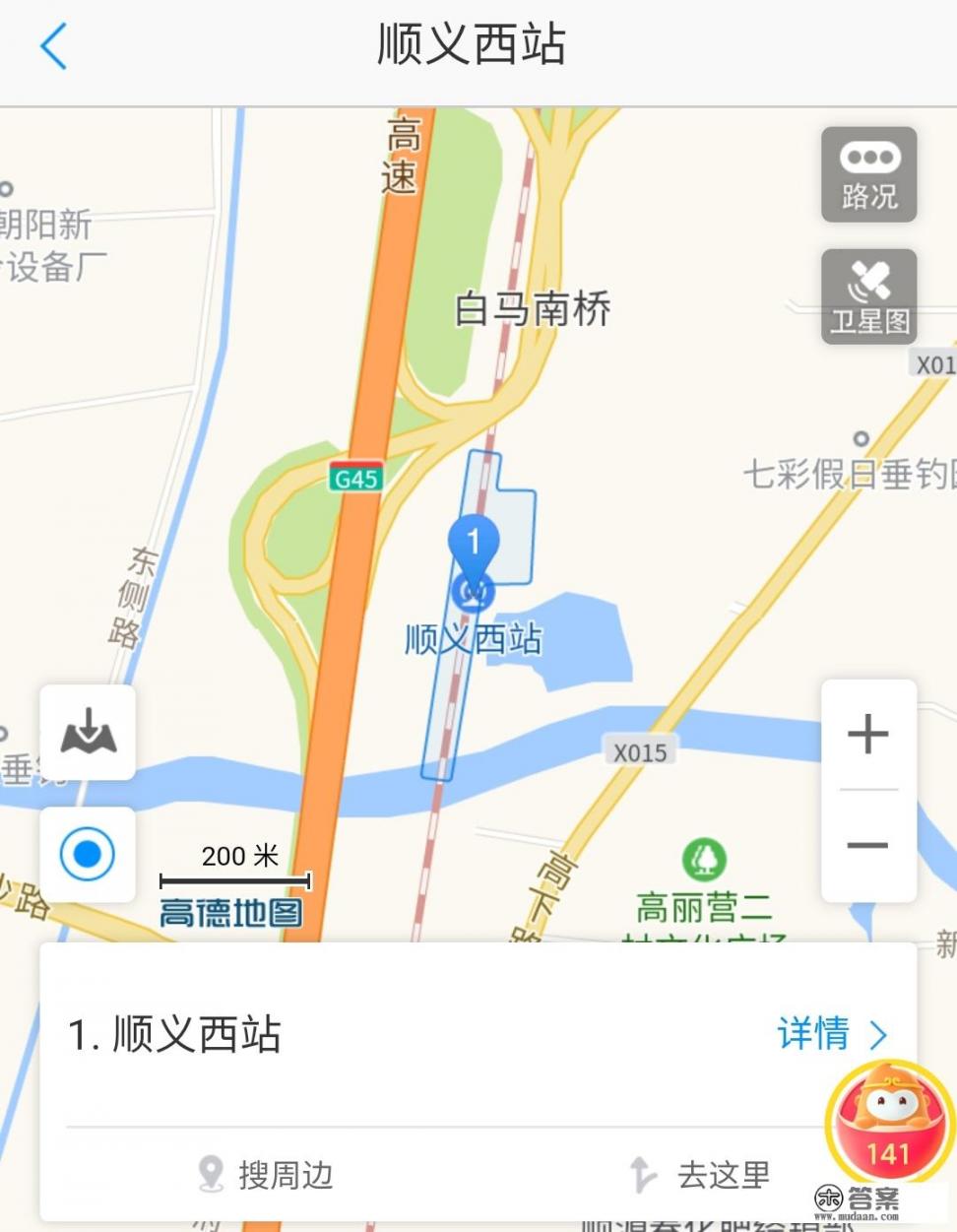The height and width of the screenshot is (1232, 957).
Task: Tap the zoom-in plus control
Action: (x=867, y=732)
